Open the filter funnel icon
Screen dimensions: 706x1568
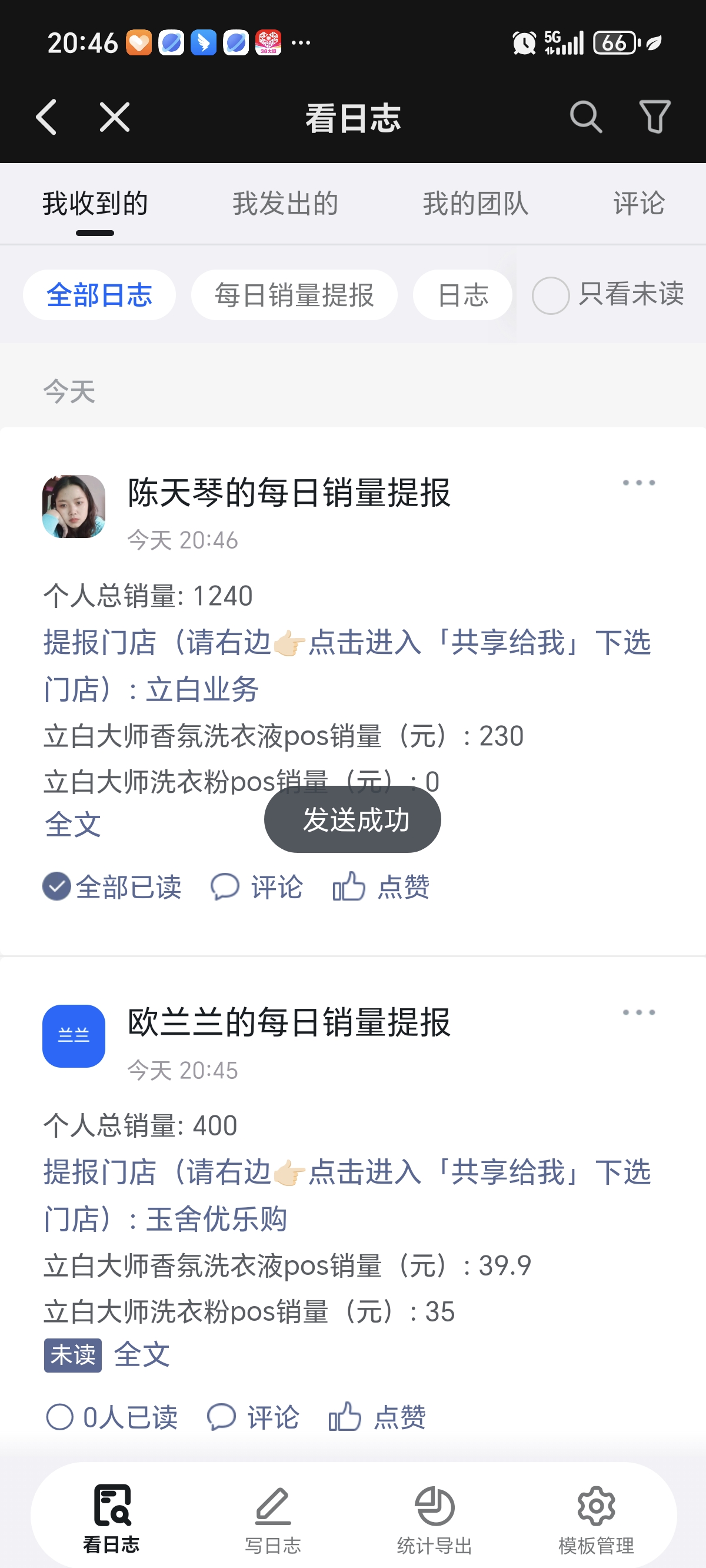(x=654, y=117)
